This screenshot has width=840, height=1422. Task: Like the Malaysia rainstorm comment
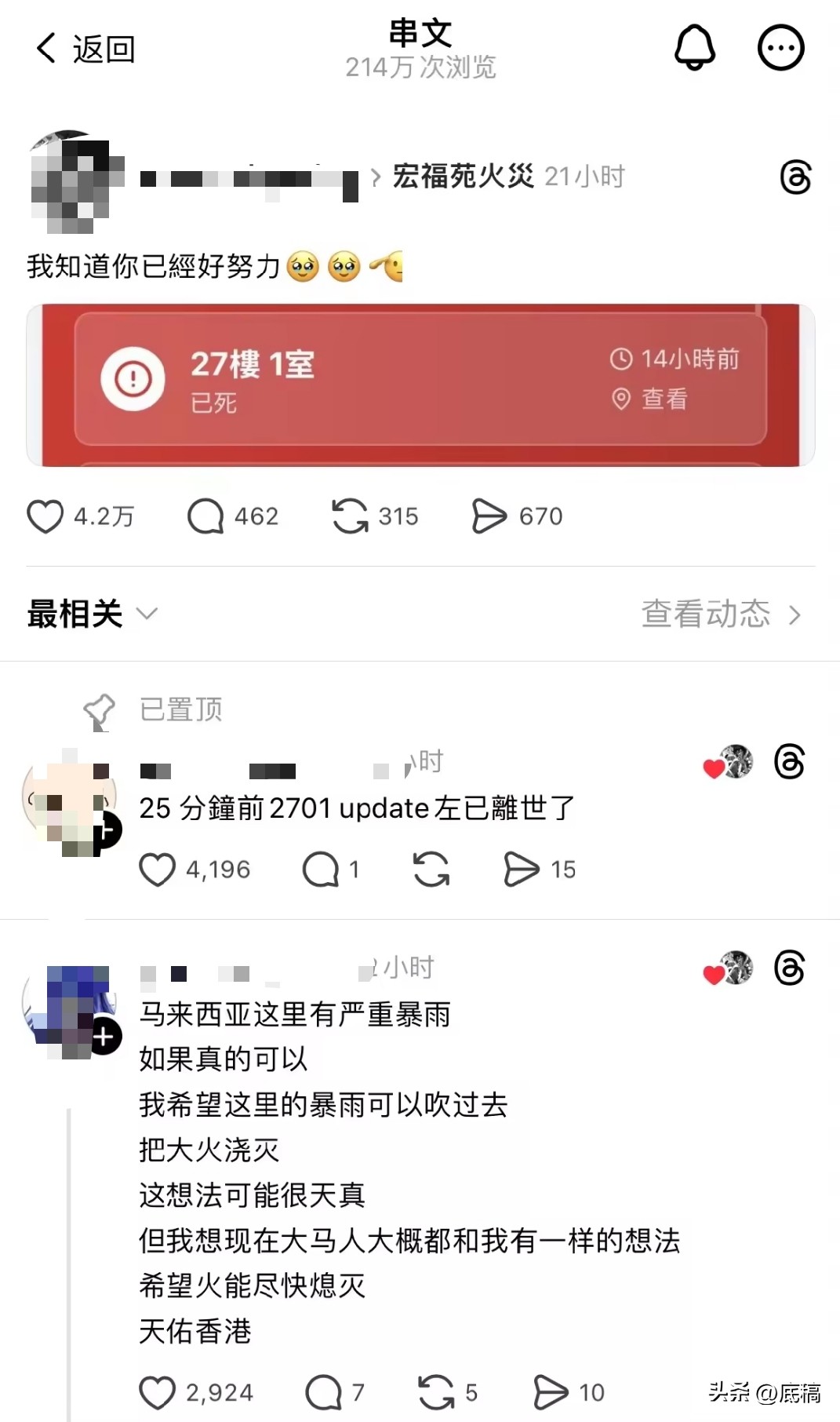click(159, 1391)
